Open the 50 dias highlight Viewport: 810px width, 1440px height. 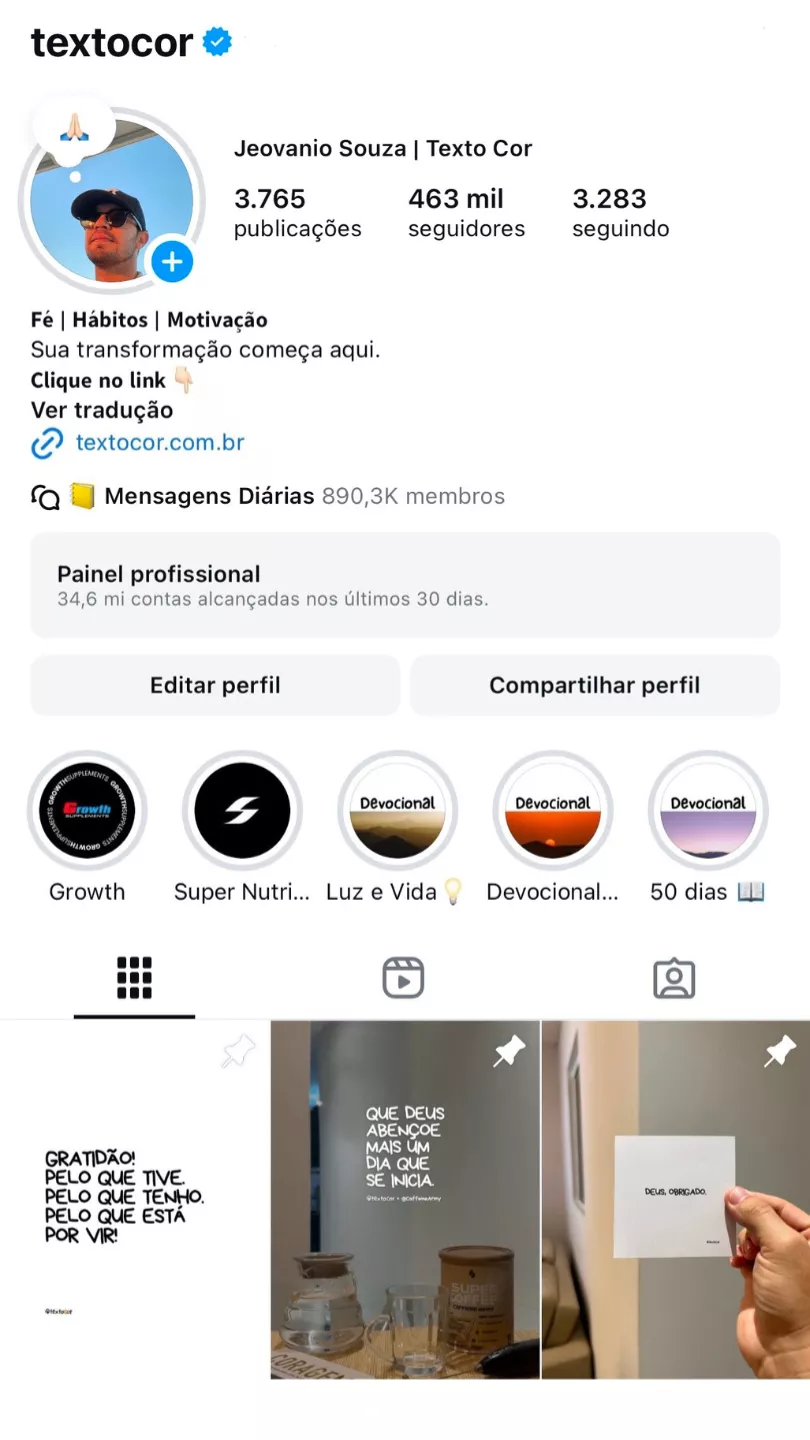tap(707, 811)
